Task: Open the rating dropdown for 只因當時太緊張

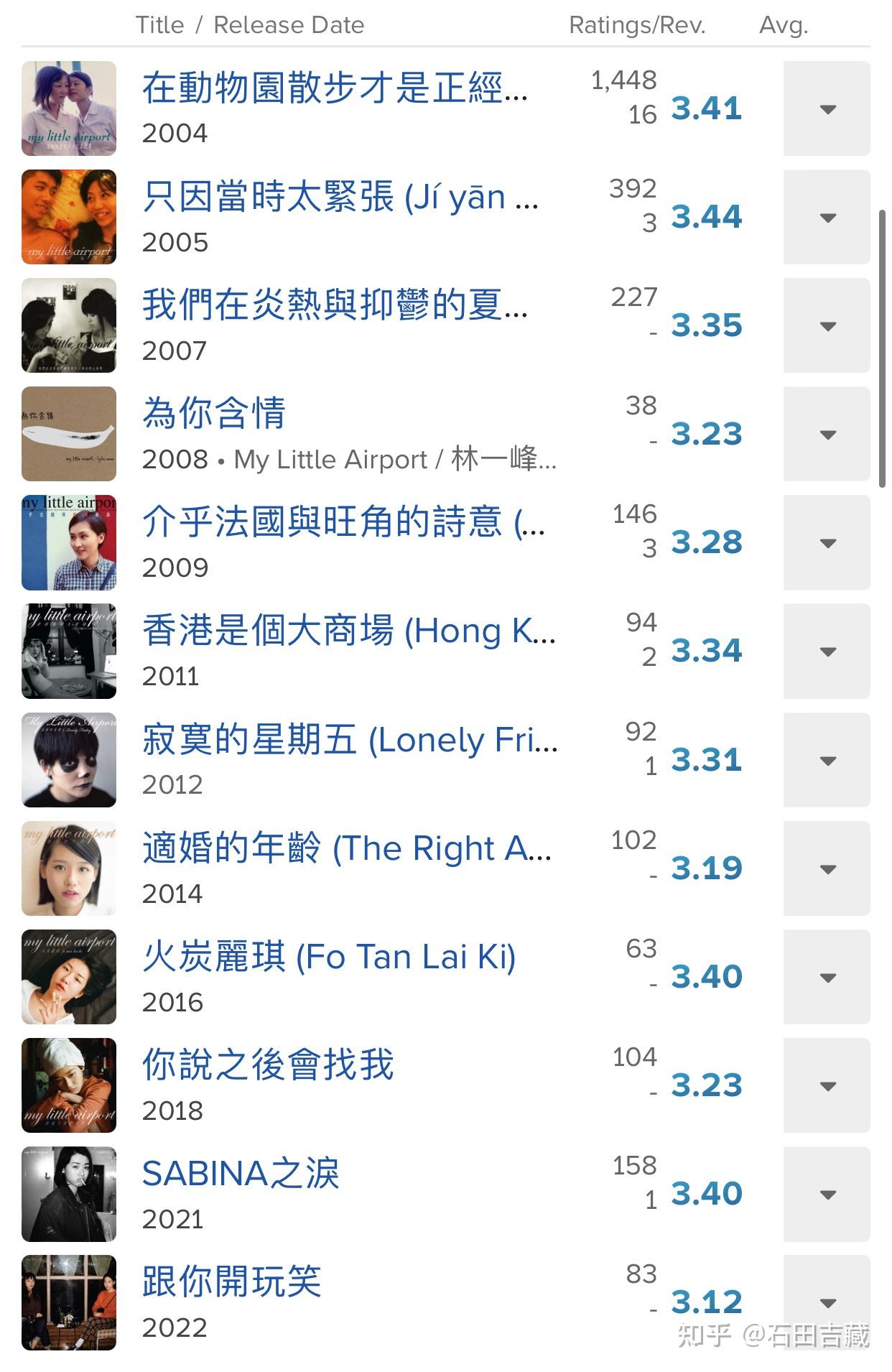Action: pos(826,217)
